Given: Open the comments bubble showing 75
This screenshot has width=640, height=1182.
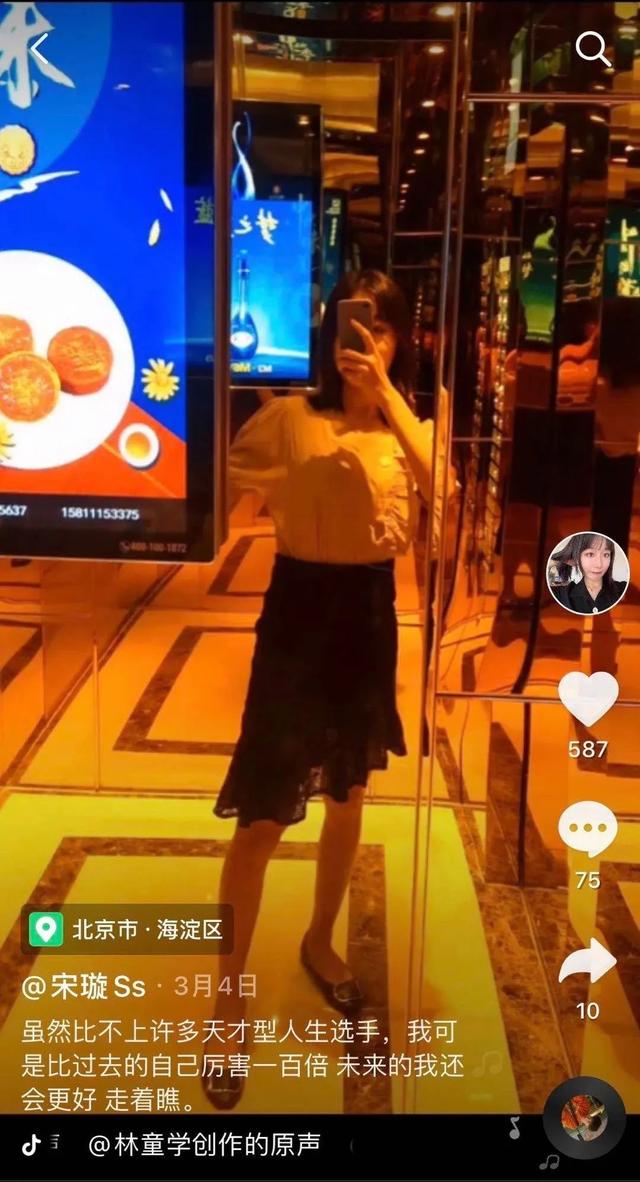Looking at the screenshot, I should tap(587, 829).
